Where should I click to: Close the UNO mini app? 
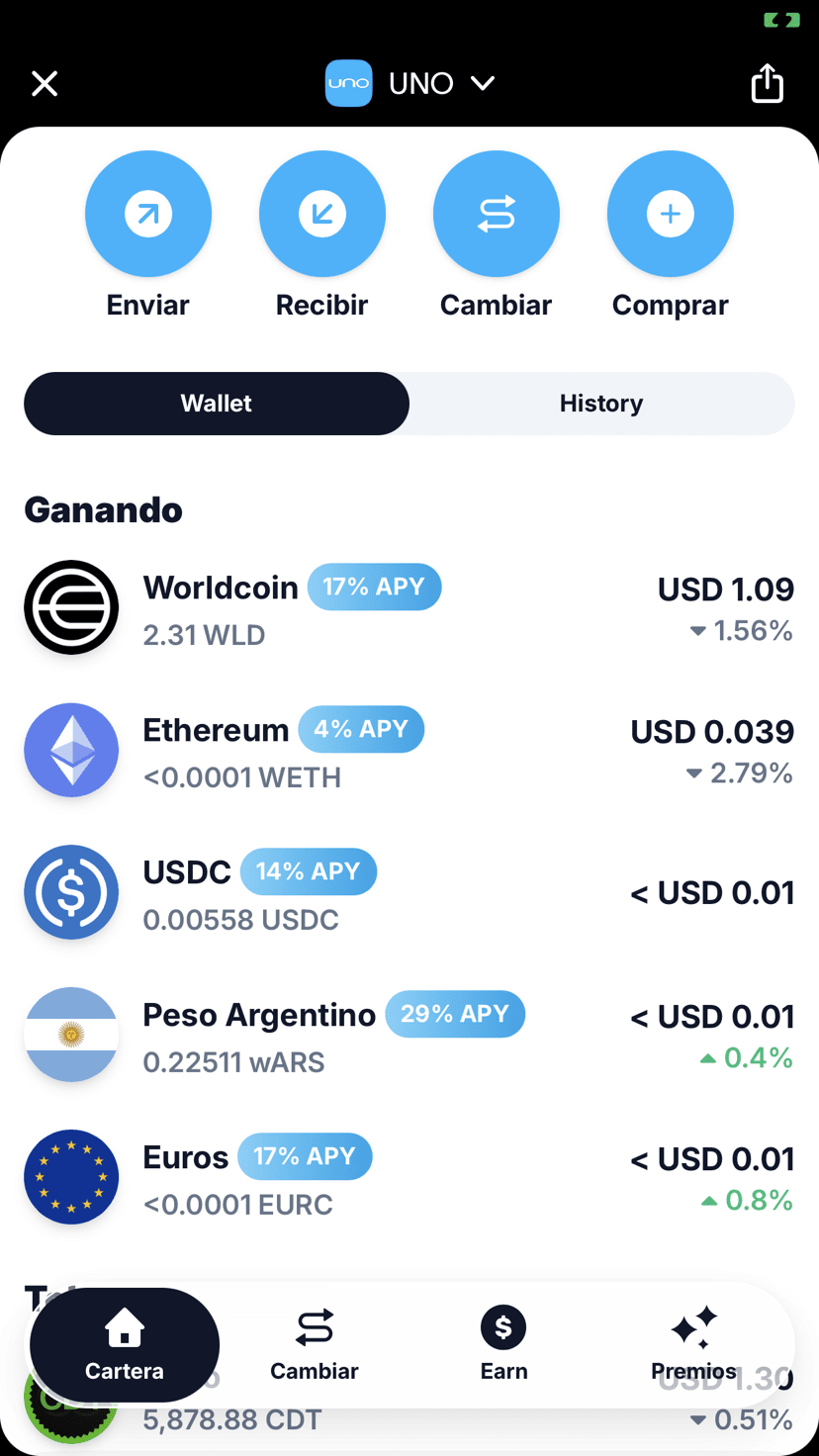tap(45, 84)
